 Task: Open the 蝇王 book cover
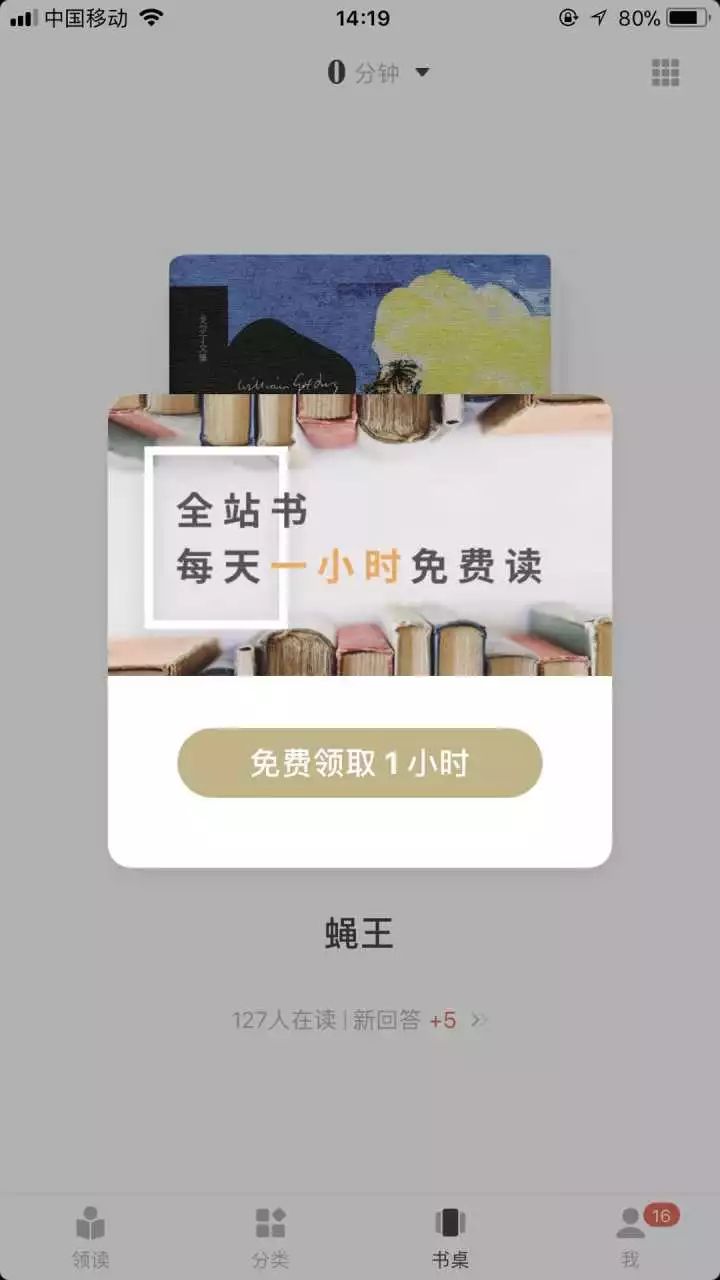point(360,322)
